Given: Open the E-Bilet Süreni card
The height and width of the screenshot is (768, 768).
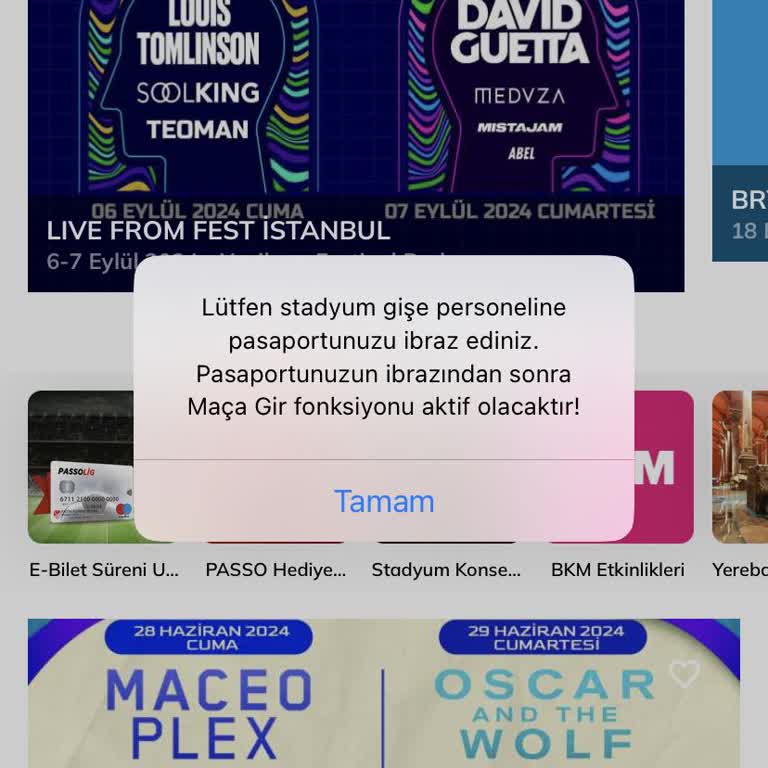Looking at the screenshot, I should [x=82, y=467].
